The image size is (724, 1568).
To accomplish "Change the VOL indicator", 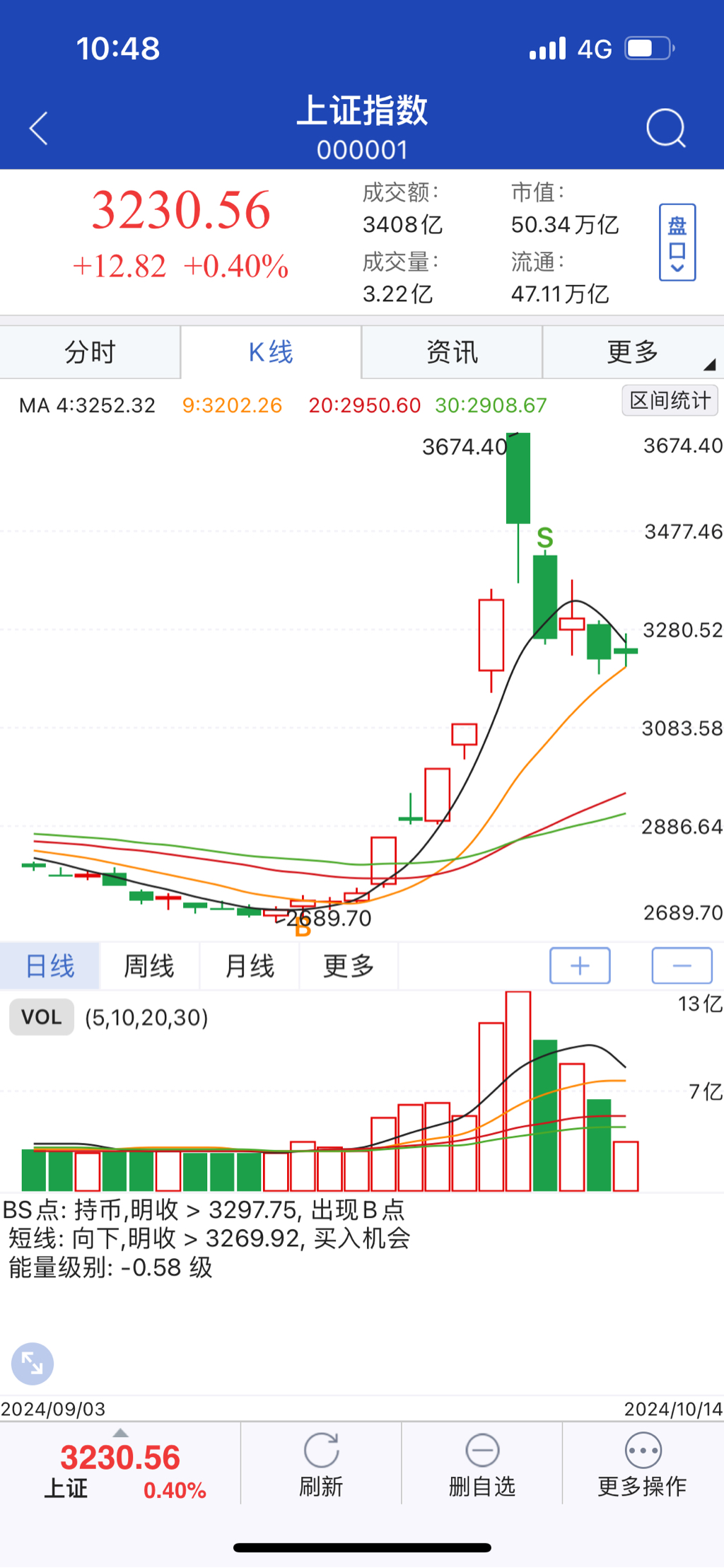I will (42, 1018).
